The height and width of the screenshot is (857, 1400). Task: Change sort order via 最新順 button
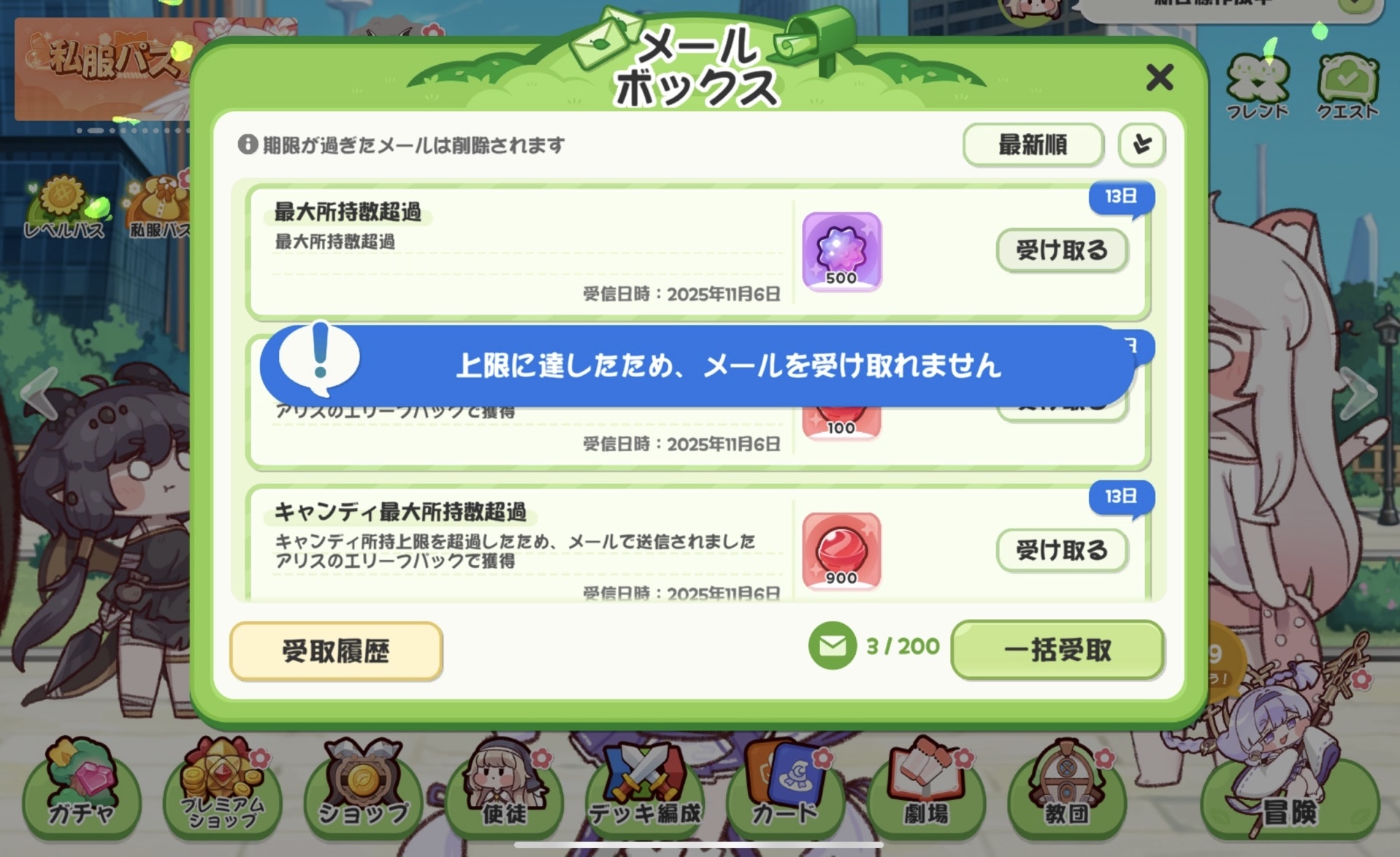(x=1033, y=145)
